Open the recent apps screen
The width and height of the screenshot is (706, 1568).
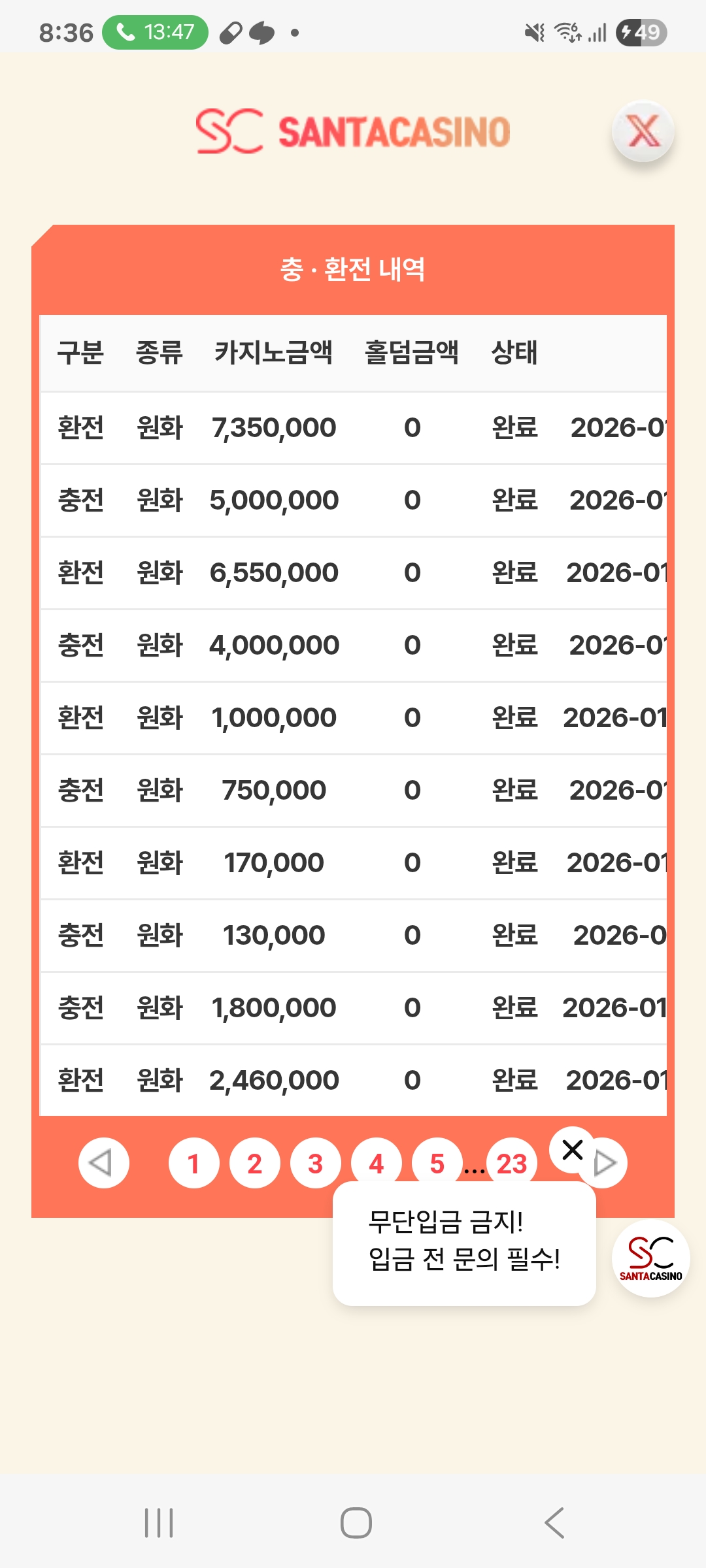[159, 1523]
